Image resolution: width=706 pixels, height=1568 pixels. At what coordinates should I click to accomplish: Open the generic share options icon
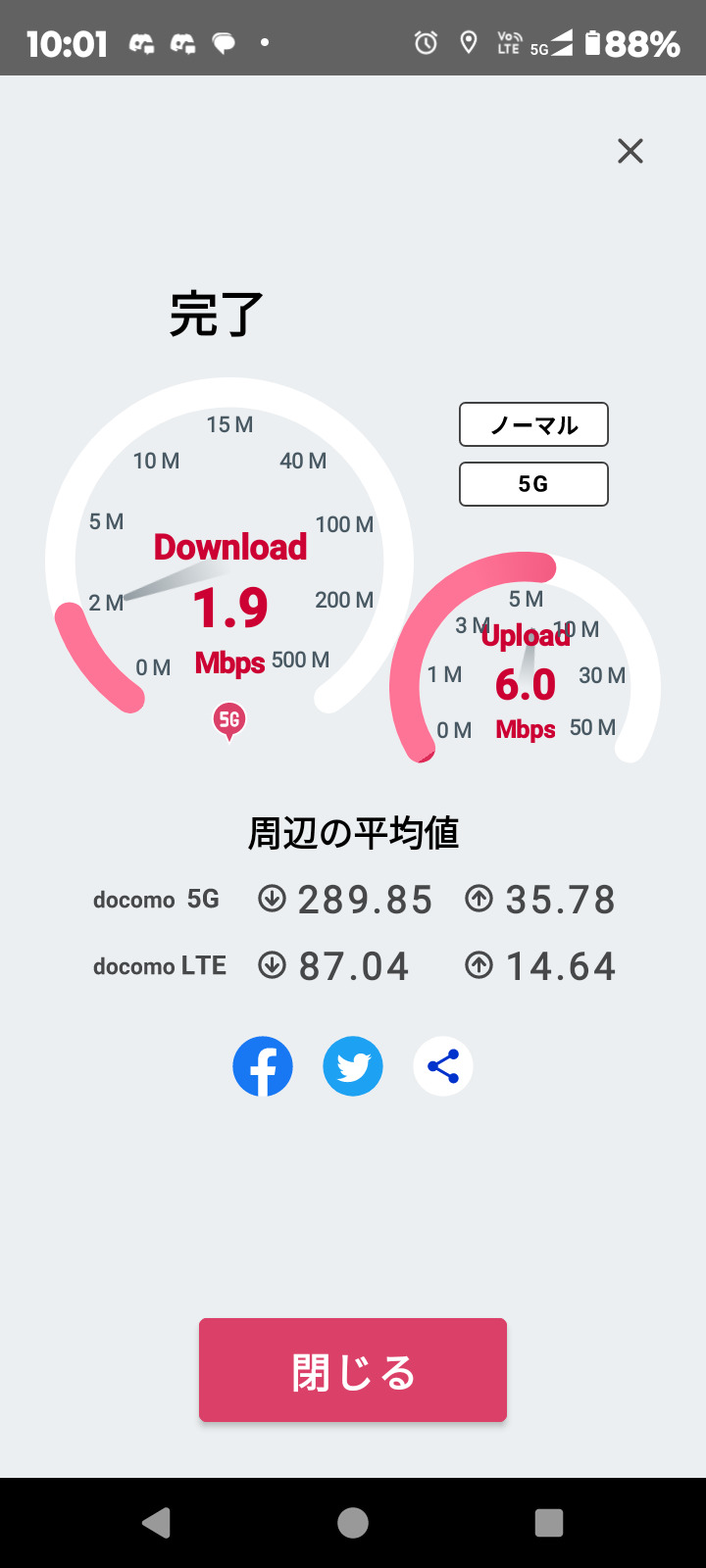[x=443, y=1066]
